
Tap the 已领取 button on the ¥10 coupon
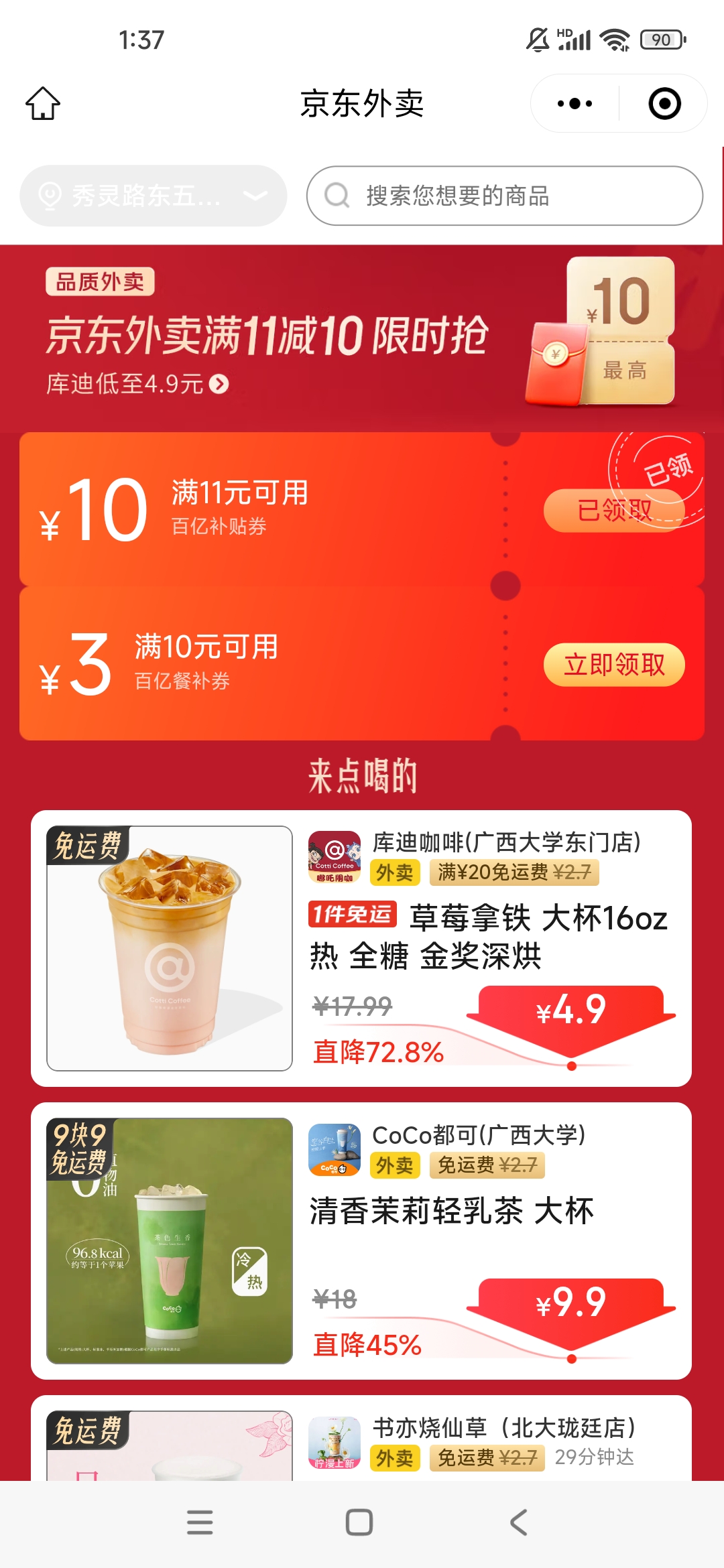click(614, 511)
